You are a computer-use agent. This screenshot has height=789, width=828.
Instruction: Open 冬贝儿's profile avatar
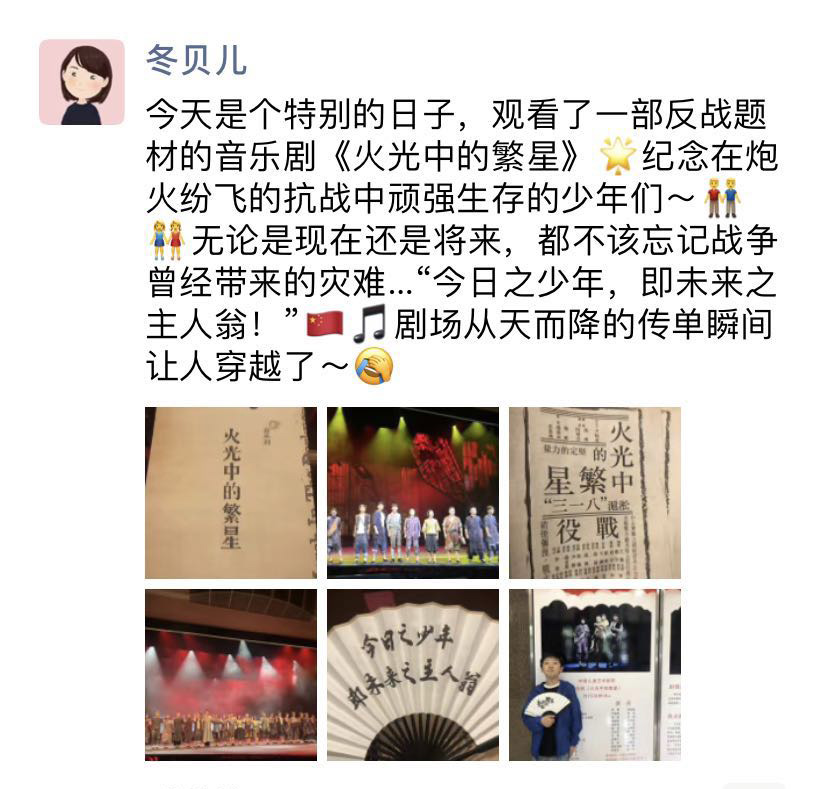[x=82, y=82]
